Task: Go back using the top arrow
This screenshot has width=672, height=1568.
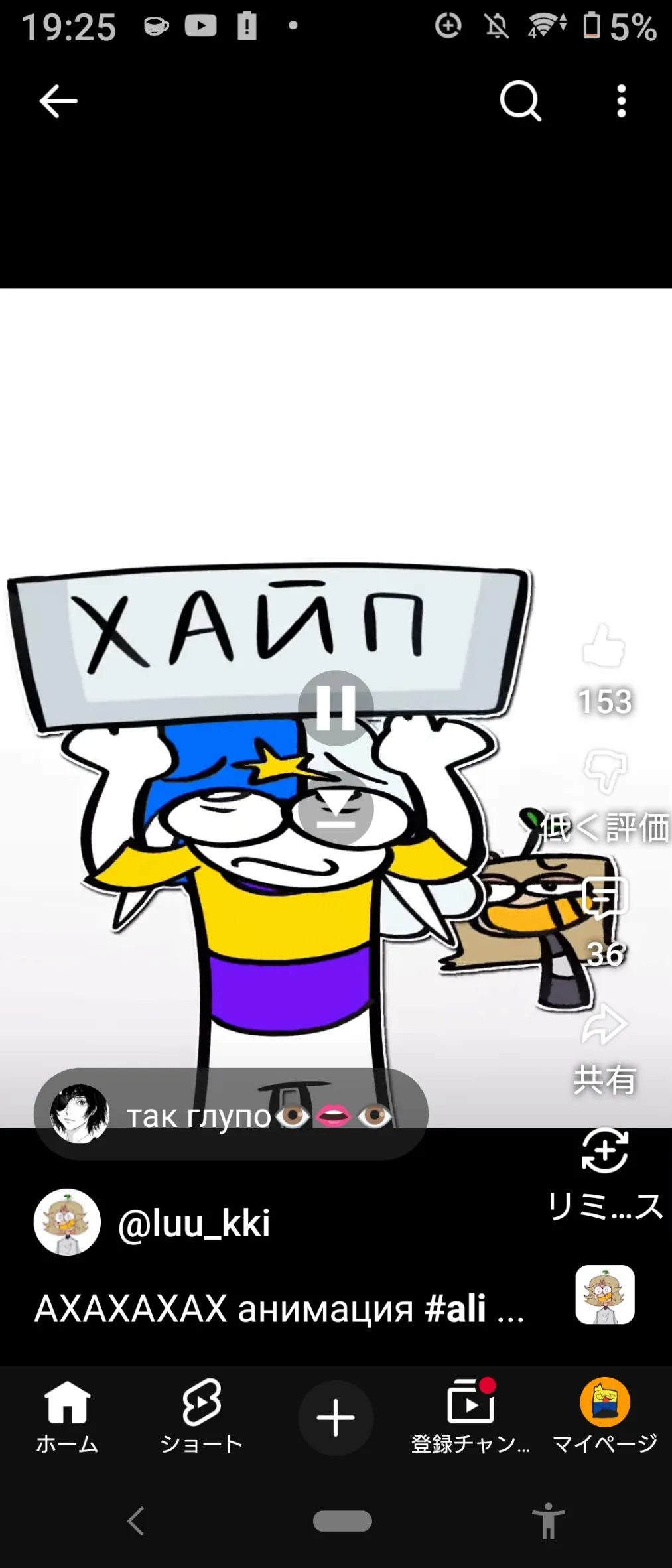Action: [x=58, y=101]
